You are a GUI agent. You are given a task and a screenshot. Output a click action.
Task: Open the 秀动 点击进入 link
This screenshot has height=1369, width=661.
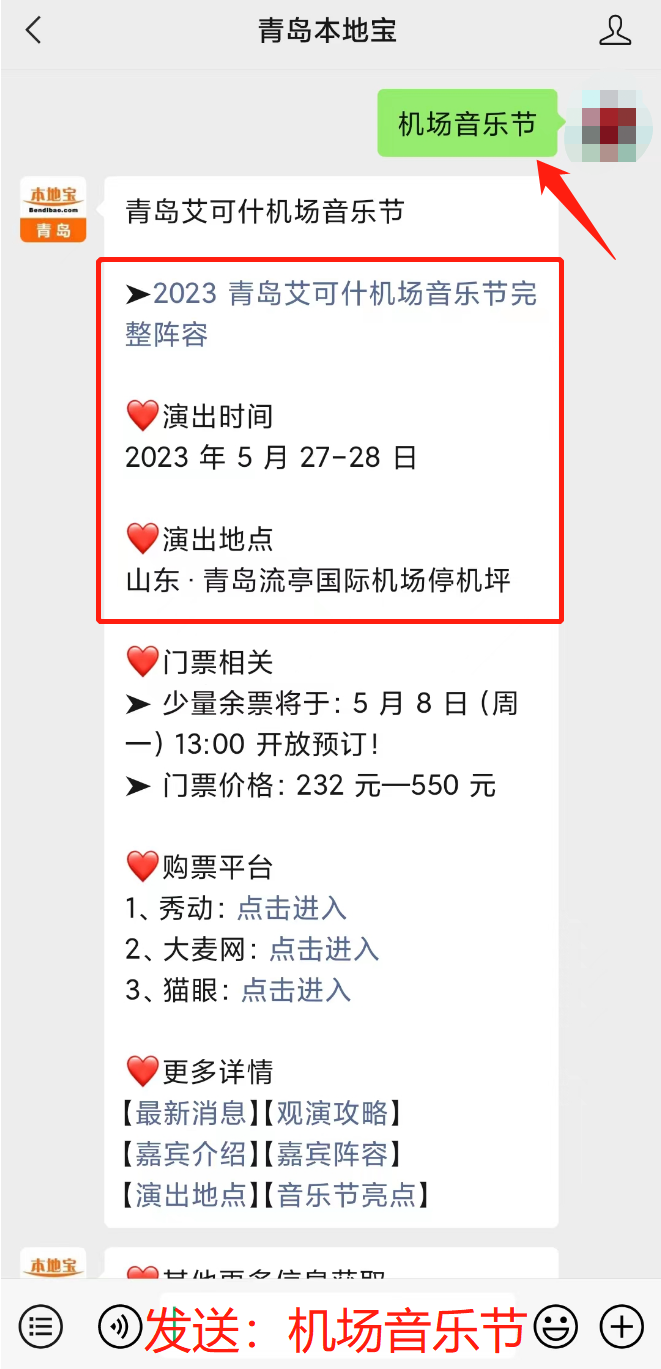[x=291, y=908]
